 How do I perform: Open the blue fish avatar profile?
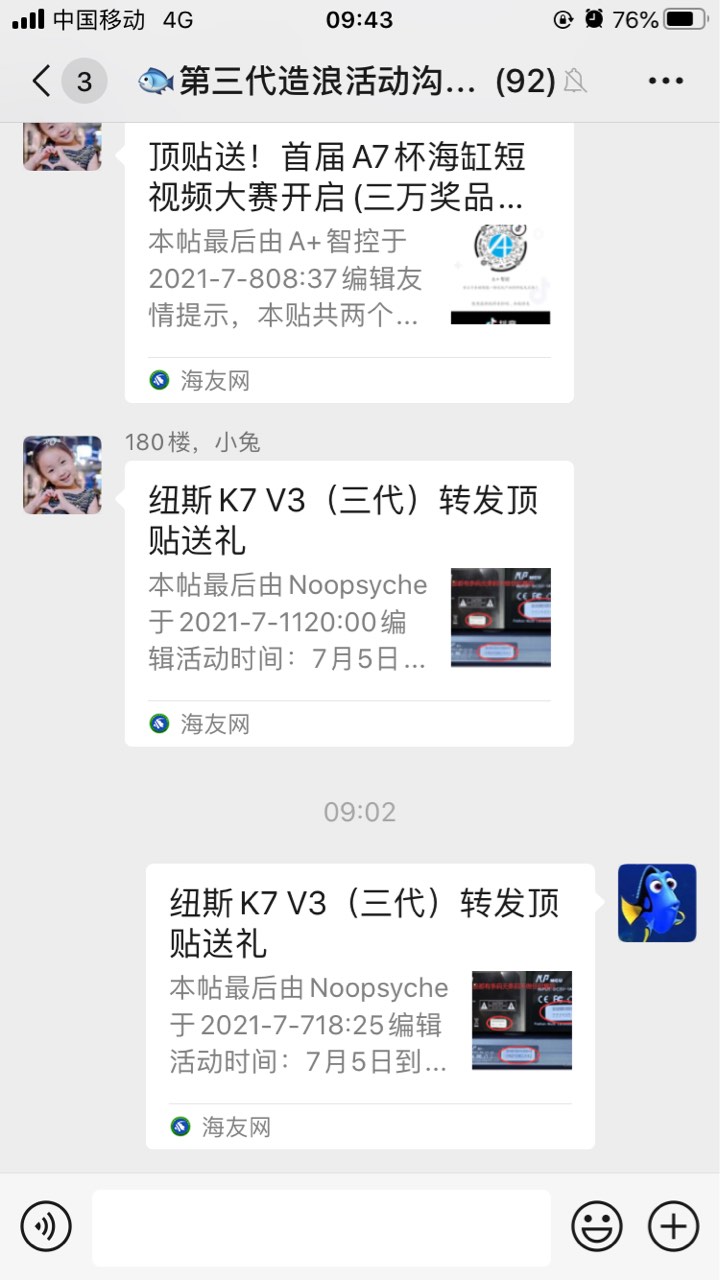tap(657, 903)
